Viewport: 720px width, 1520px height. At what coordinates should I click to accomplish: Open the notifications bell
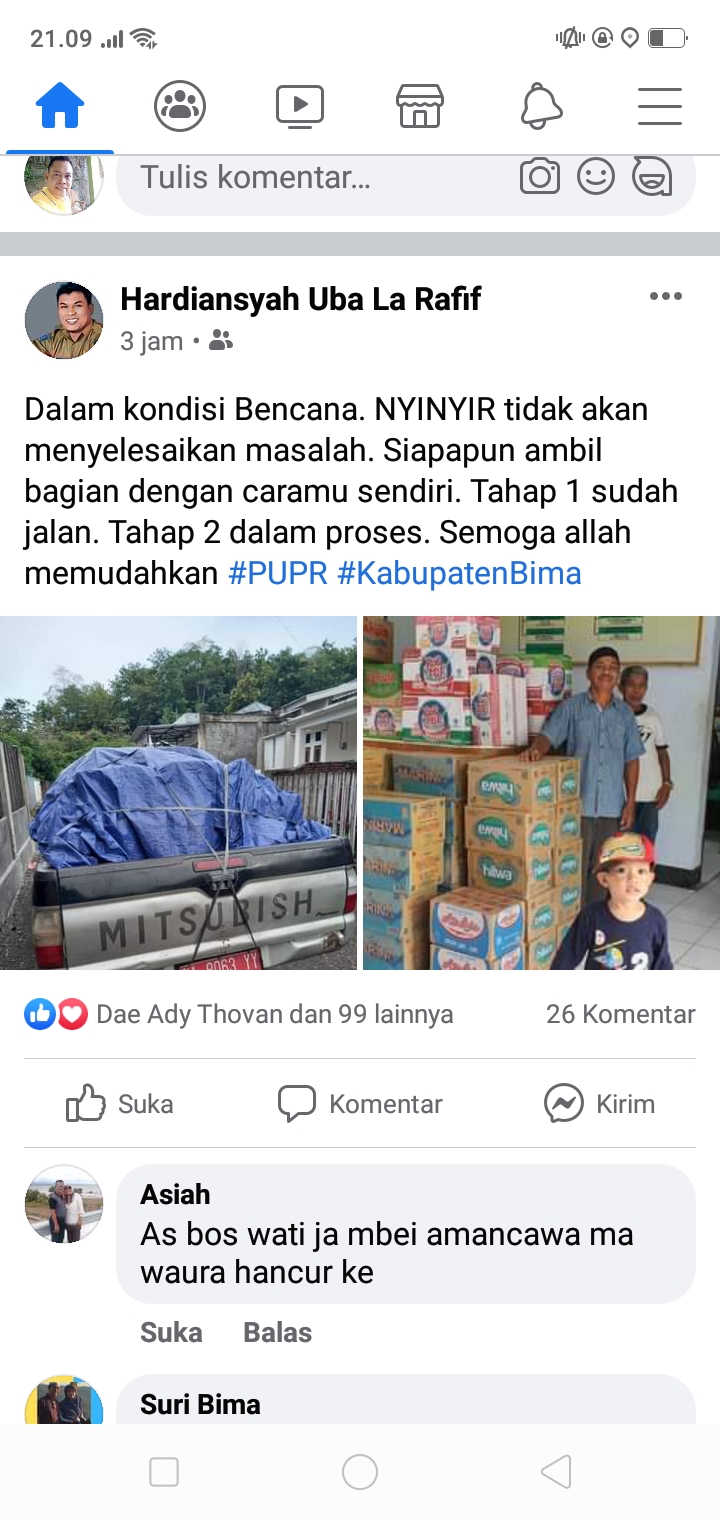[541, 105]
